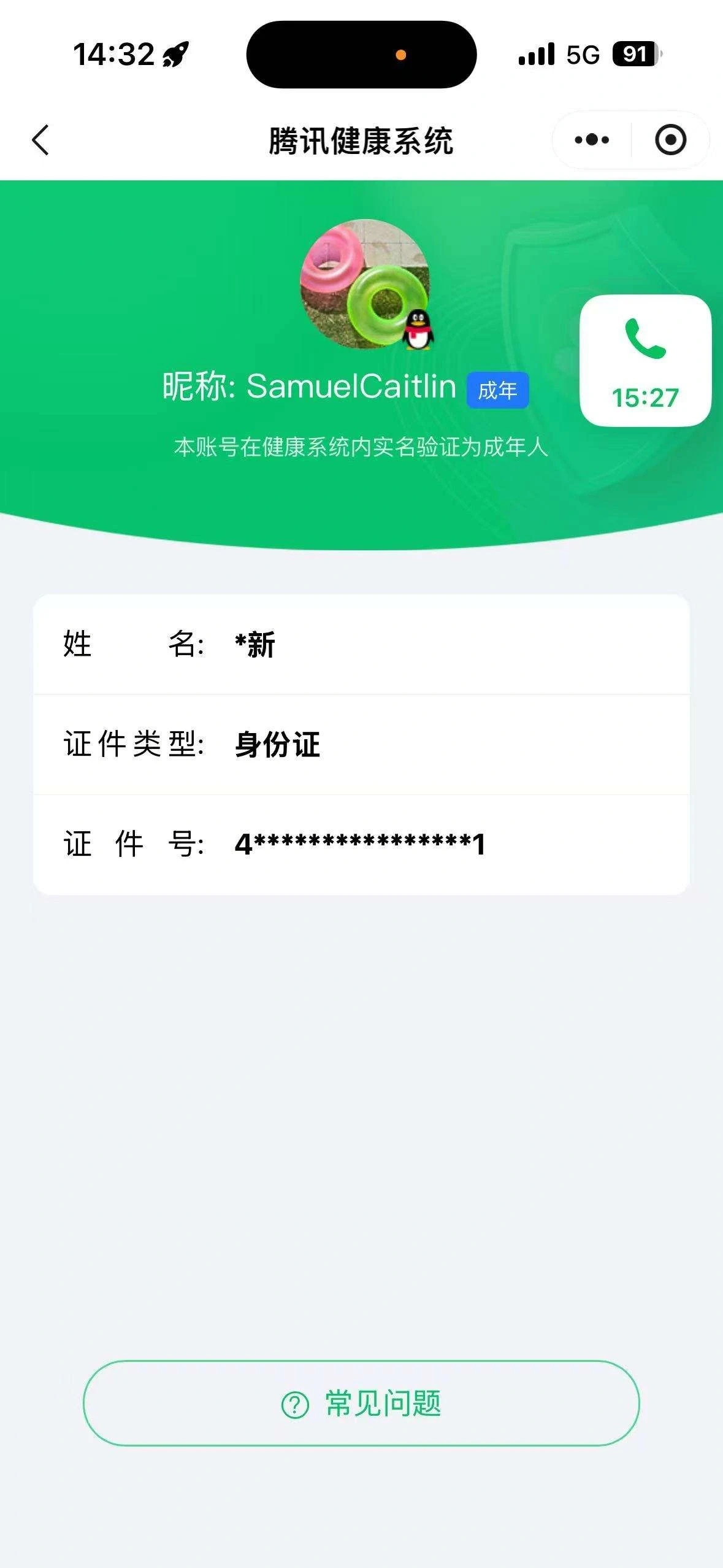Viewport: 723px width, 1568px height.
Task: Tap the back arrow to exit
Action: [39, 140]
